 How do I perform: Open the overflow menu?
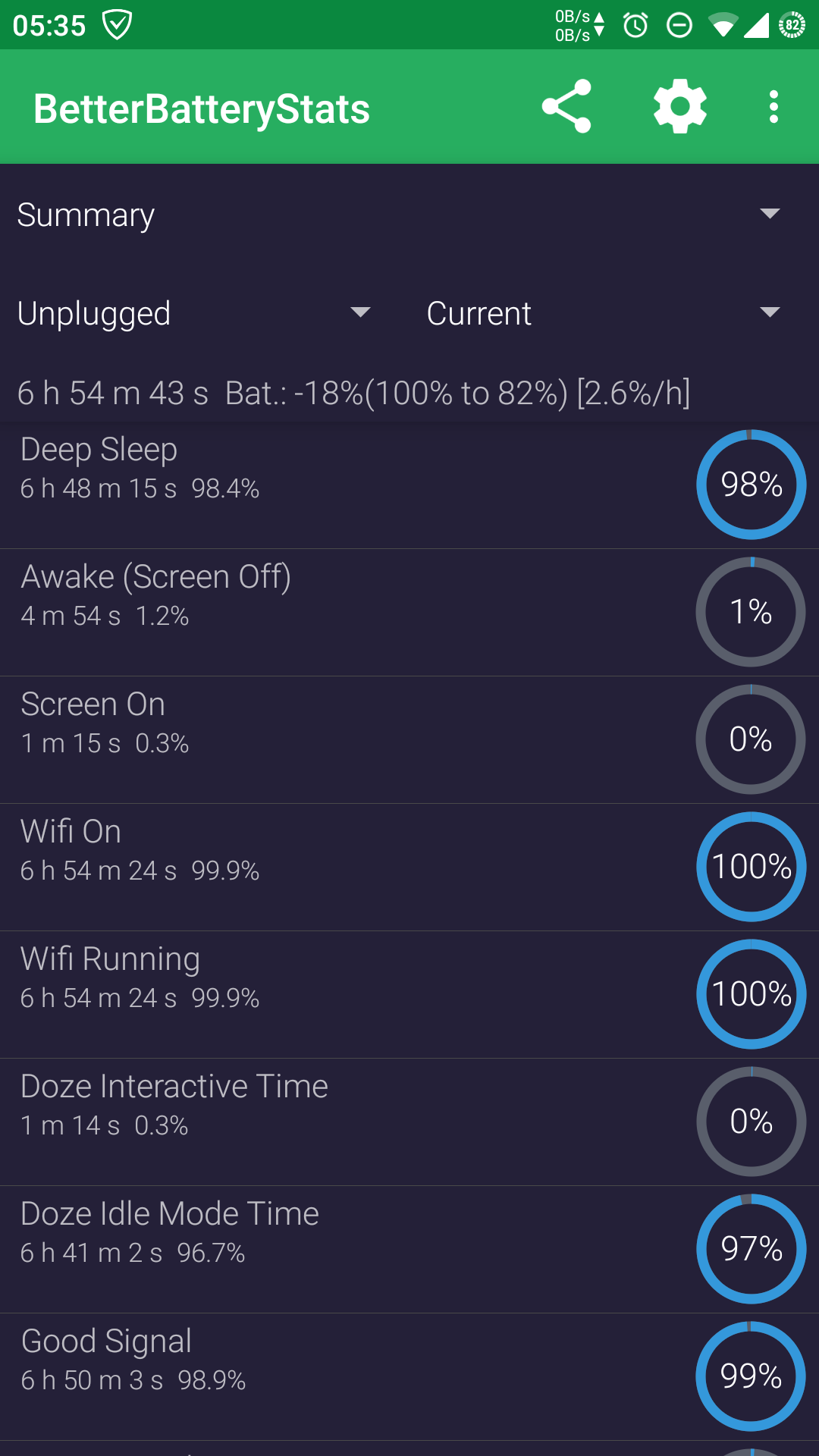click(x=773, y=107)
